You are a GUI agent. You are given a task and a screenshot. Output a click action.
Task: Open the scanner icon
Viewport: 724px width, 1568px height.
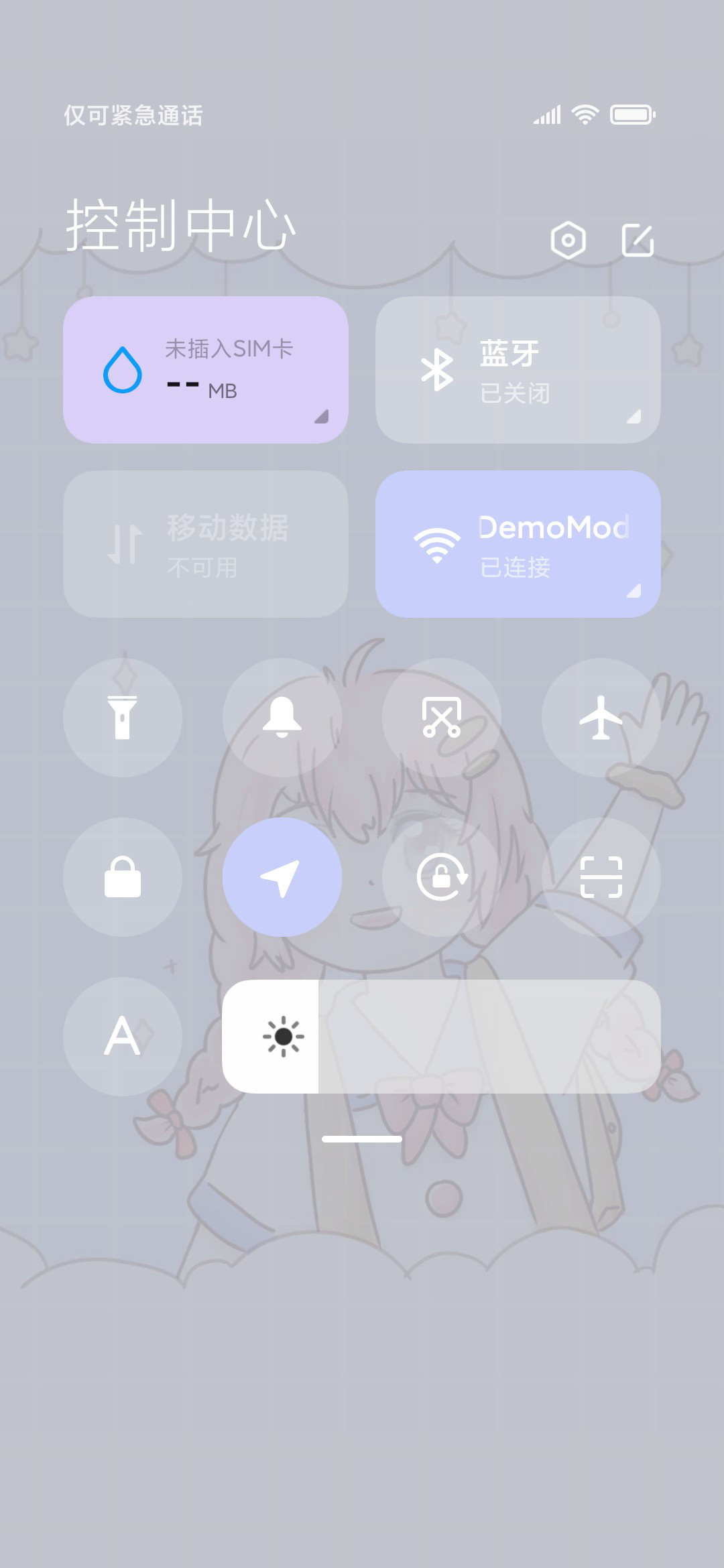(x=601, y=877)
